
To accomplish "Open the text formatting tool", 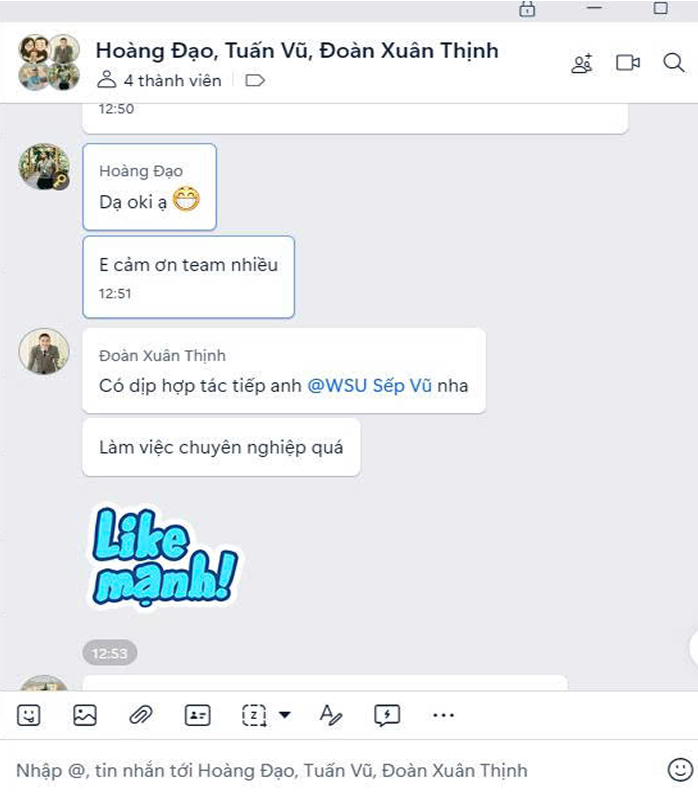I will tap(330, 715).
